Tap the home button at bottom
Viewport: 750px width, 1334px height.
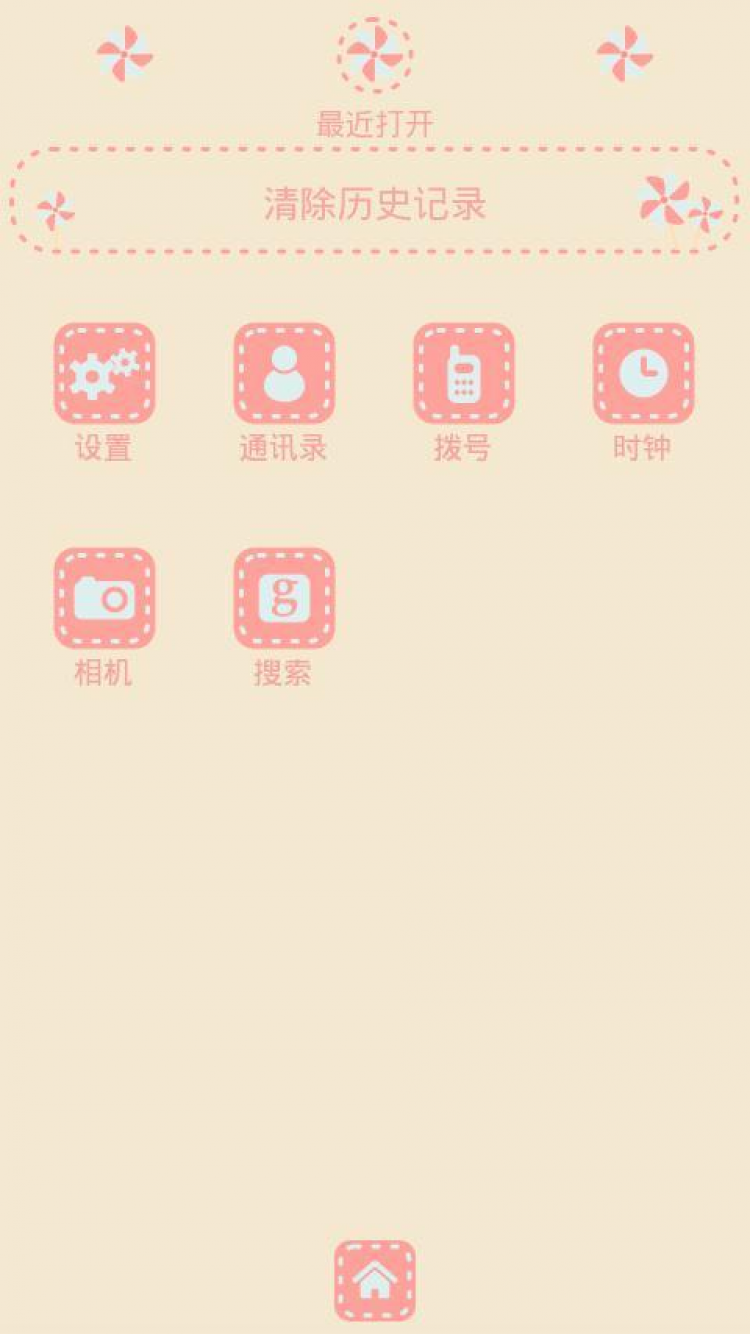click(x=375, y=1280)
